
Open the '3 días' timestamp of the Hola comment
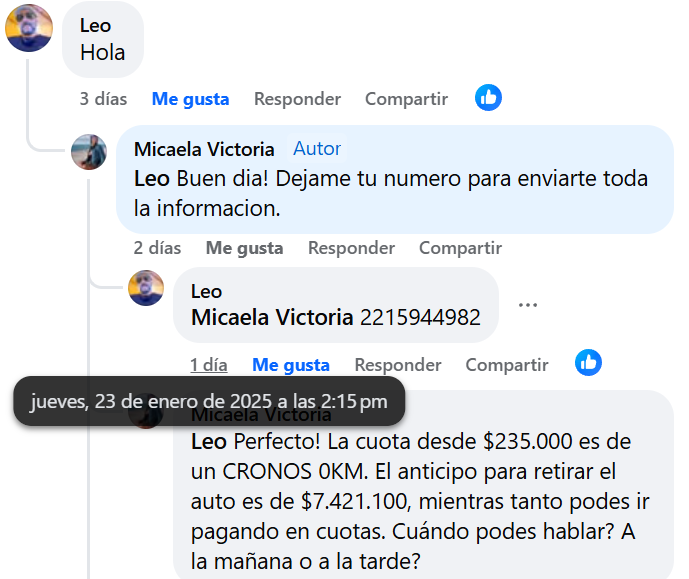(104, 99)
